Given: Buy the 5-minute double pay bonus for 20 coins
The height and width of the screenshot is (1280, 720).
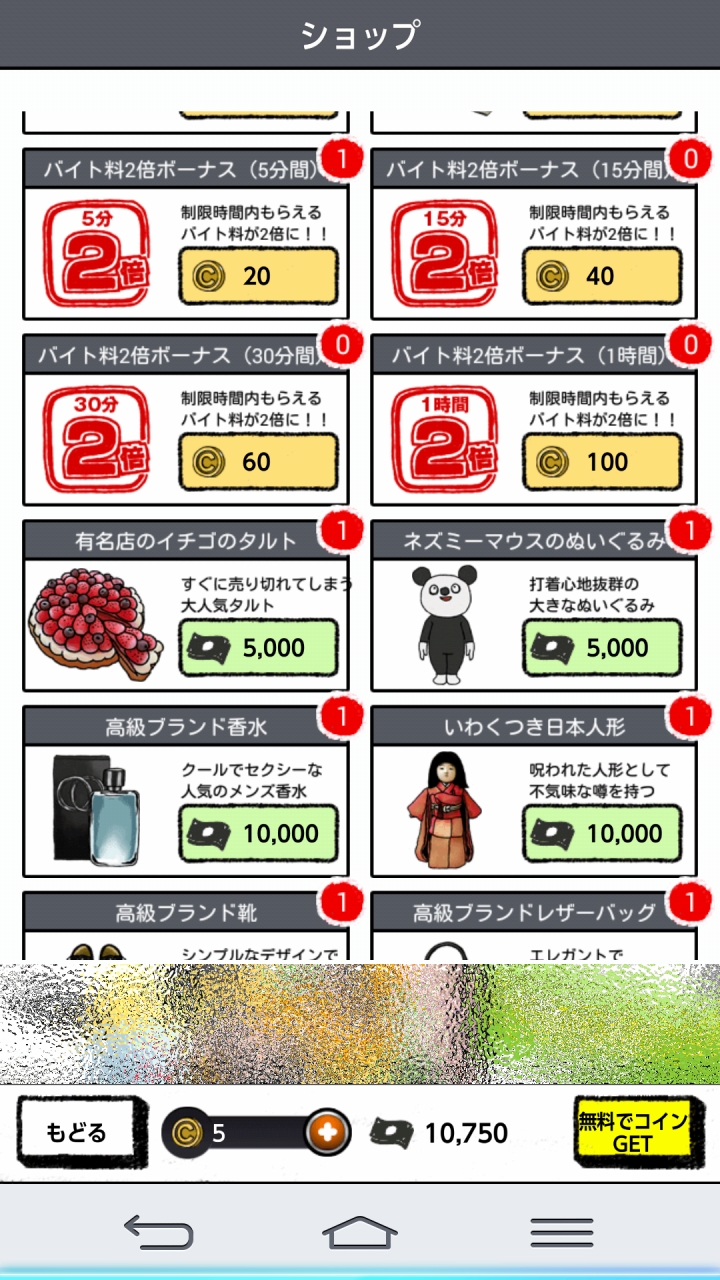Looking at the screenshot, I should click(x=258, y=276).
